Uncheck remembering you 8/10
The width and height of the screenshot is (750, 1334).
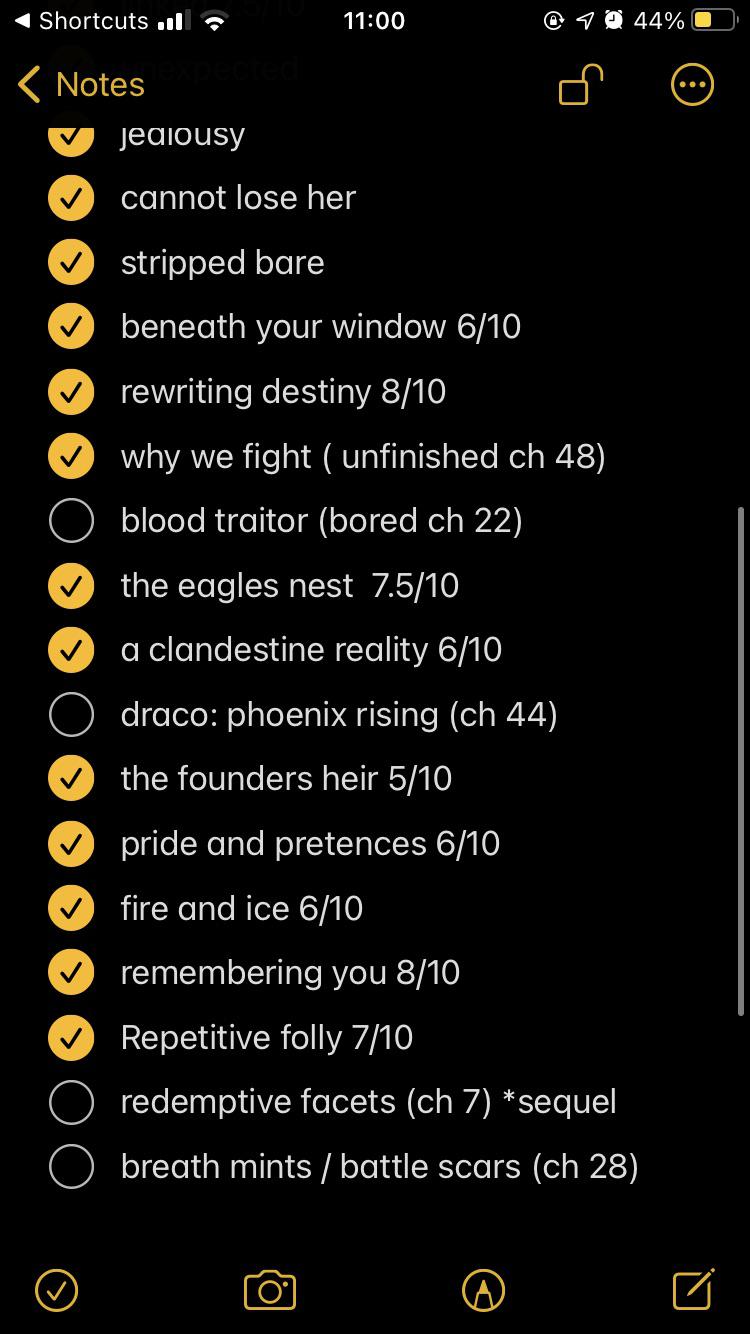71,973
